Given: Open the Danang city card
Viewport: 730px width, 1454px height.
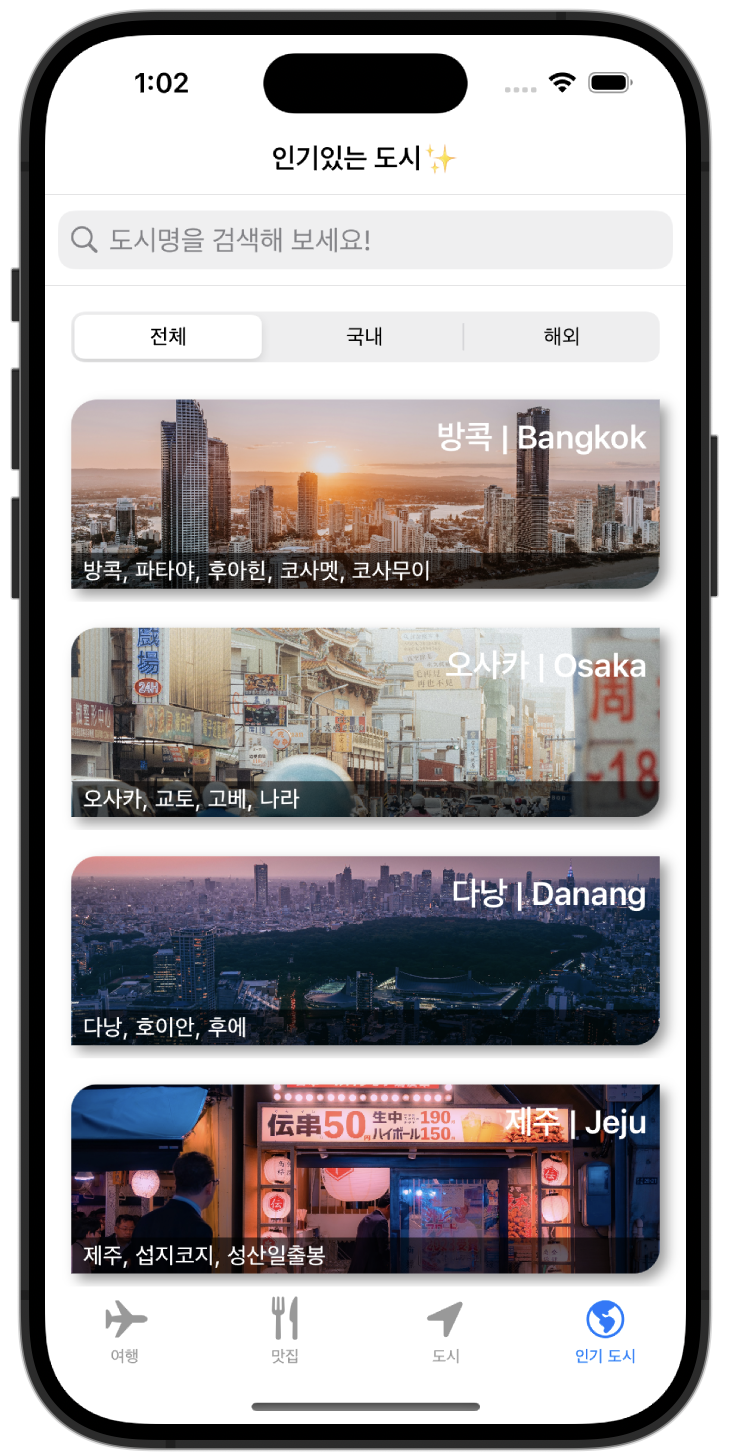Looking at the screenshot, I should (x=365, y=950).
